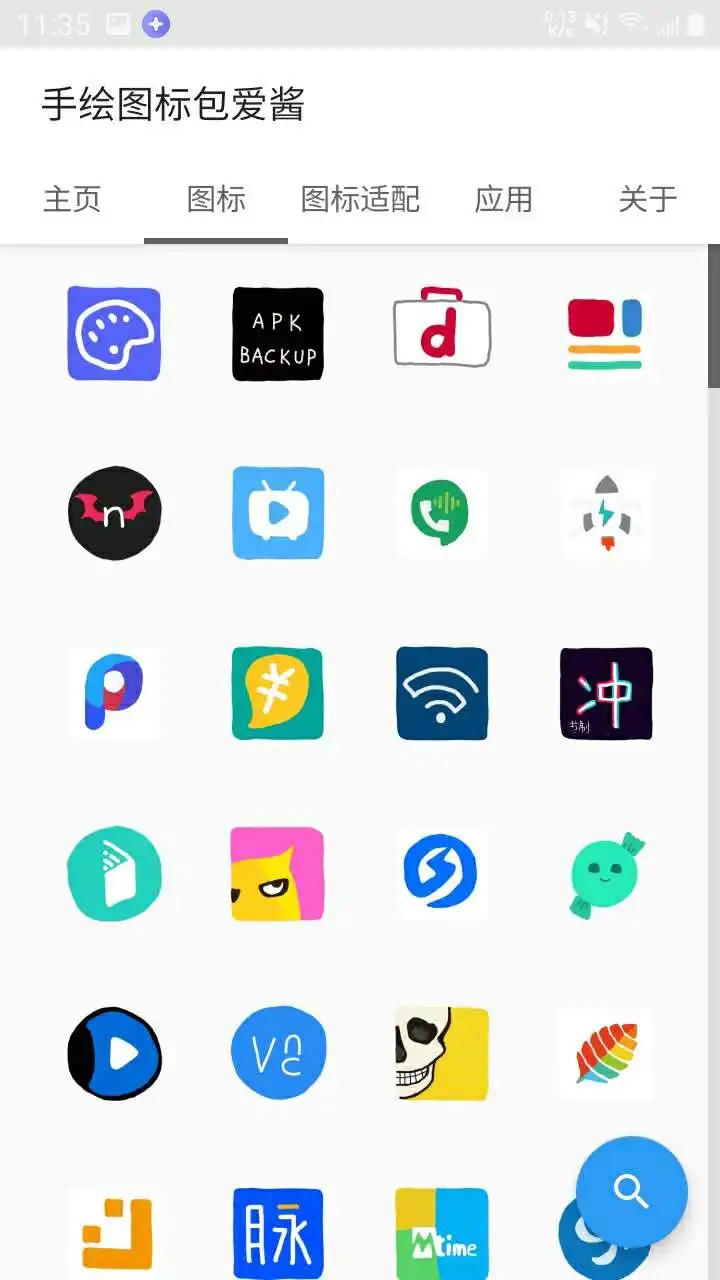This screenshot has width=720, height=1280.
Task: Select the APK Backup icon
Action: [277, 333]
